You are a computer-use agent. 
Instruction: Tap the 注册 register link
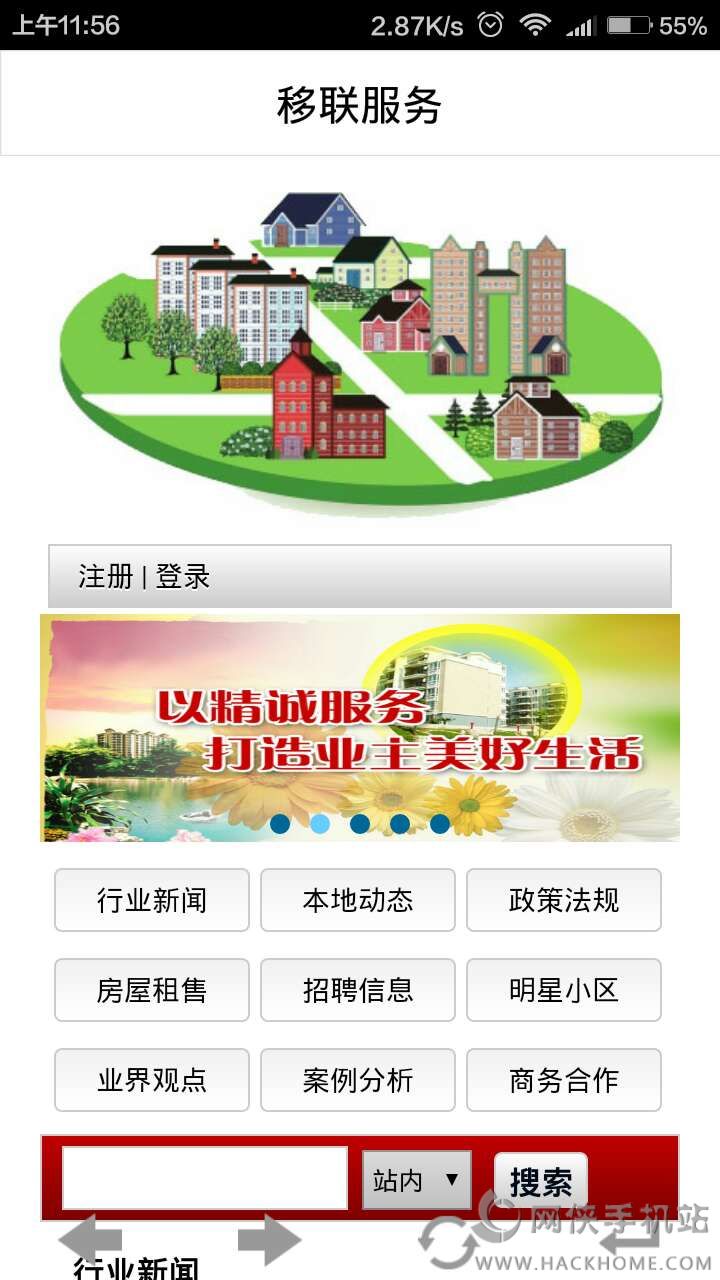click(x=105, y=577)
